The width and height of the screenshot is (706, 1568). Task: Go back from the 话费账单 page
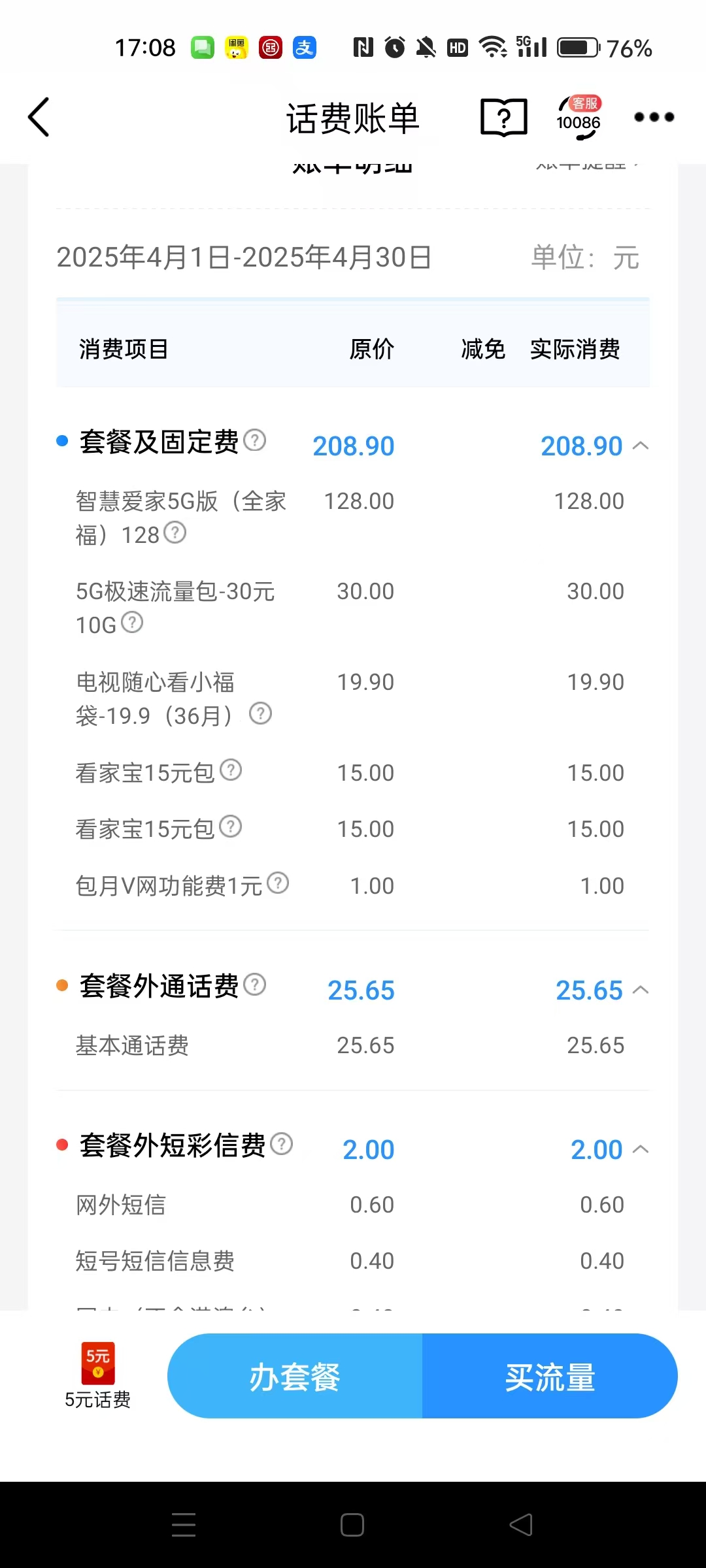[x=39, y=118]
